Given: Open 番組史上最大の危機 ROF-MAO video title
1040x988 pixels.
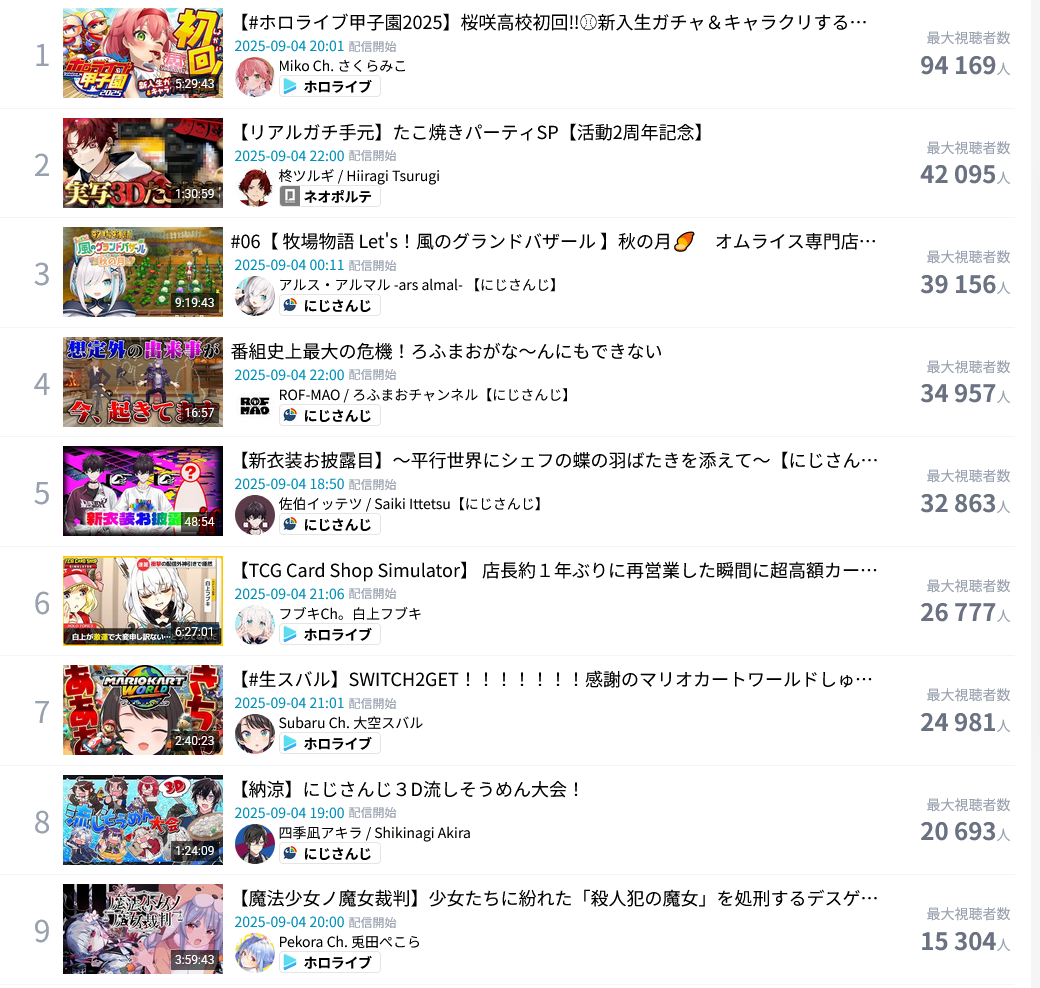Looking at the screenshot, I should (446, 351).
